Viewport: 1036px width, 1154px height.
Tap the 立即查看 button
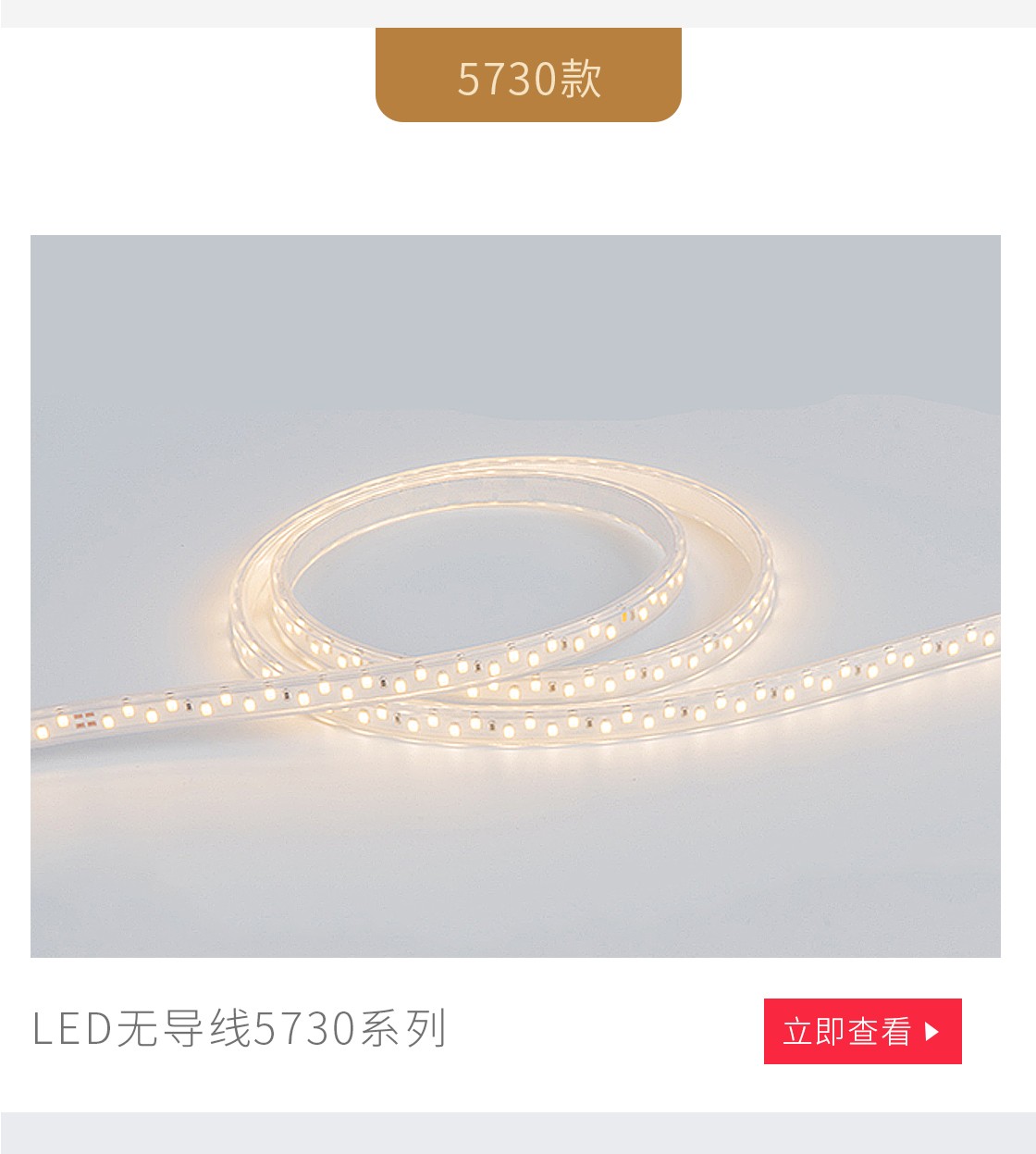pyautogui.click(x=862, y=1031)
